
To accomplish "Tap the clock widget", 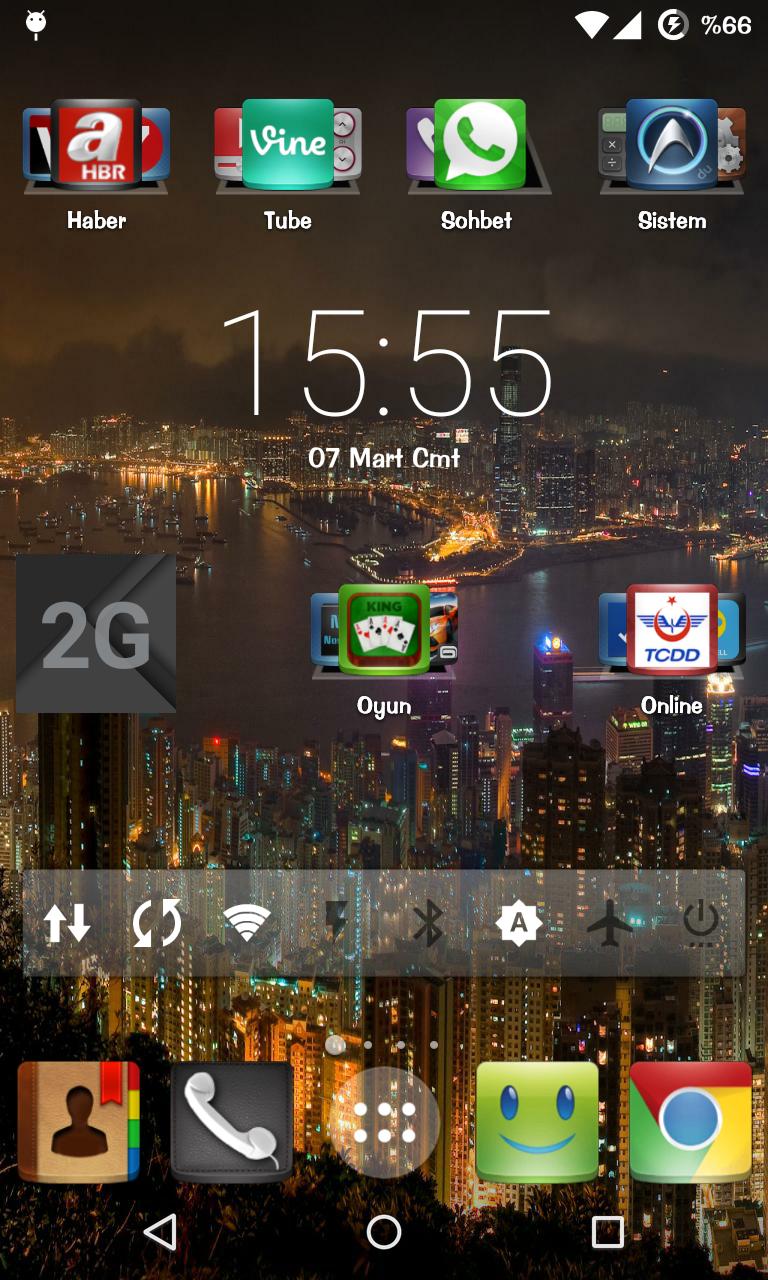I will pyautogui.click(x=385, y=365).
